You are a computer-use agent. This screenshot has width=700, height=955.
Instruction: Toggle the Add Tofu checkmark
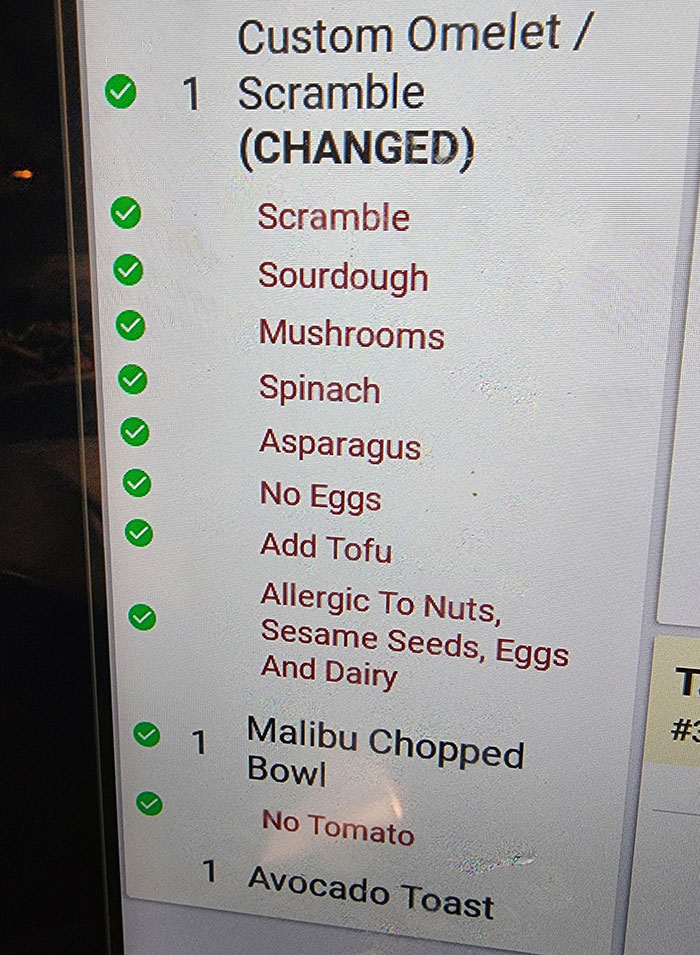(x=139, y=532)
